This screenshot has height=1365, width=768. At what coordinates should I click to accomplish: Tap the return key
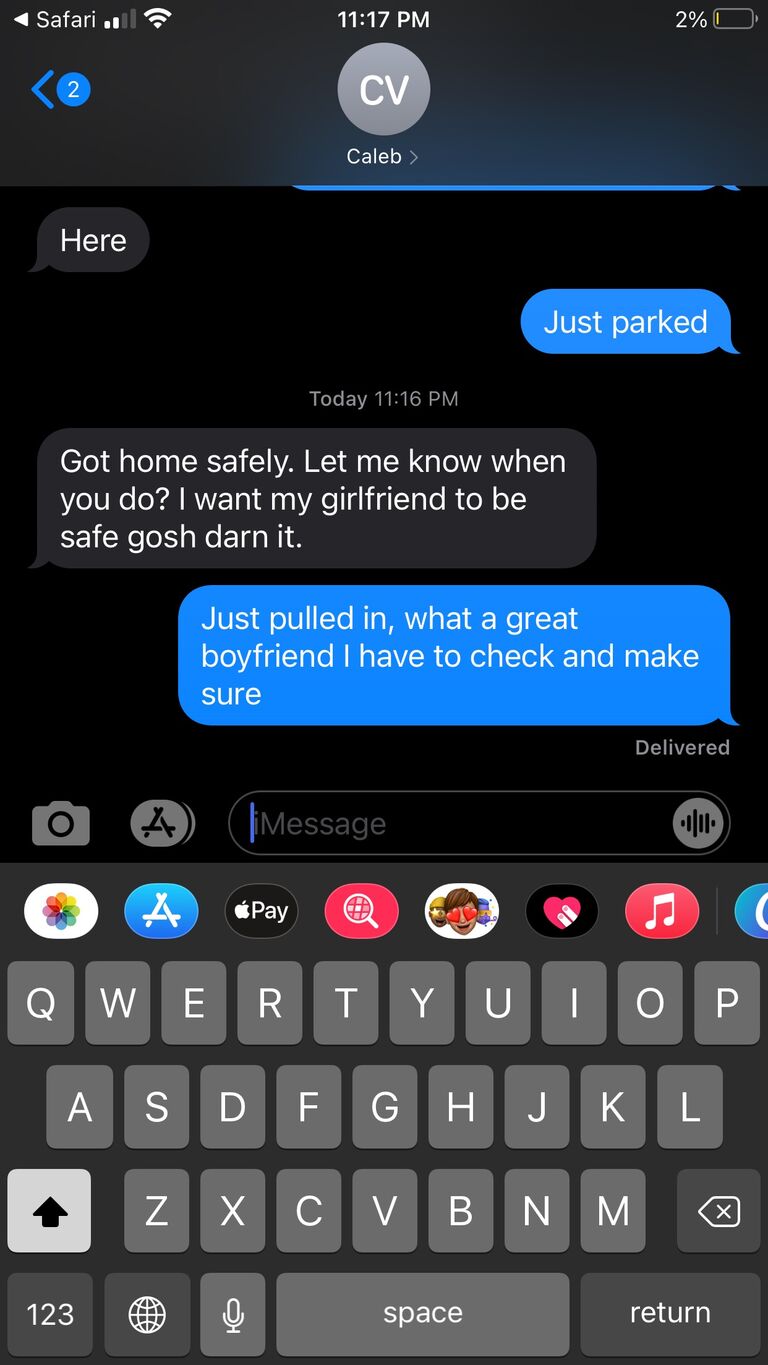[669, 1314]
